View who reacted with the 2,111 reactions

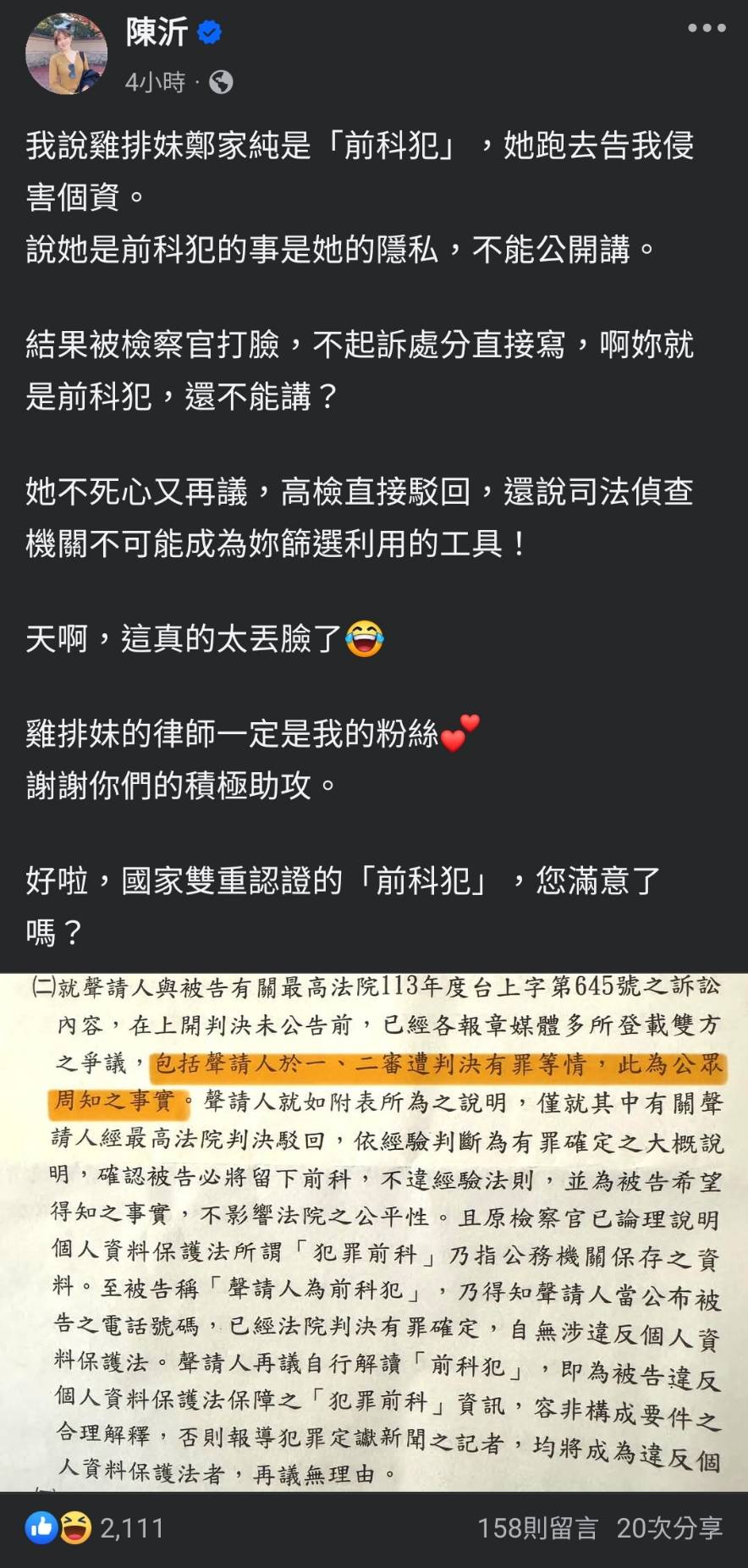point(95,1527)
